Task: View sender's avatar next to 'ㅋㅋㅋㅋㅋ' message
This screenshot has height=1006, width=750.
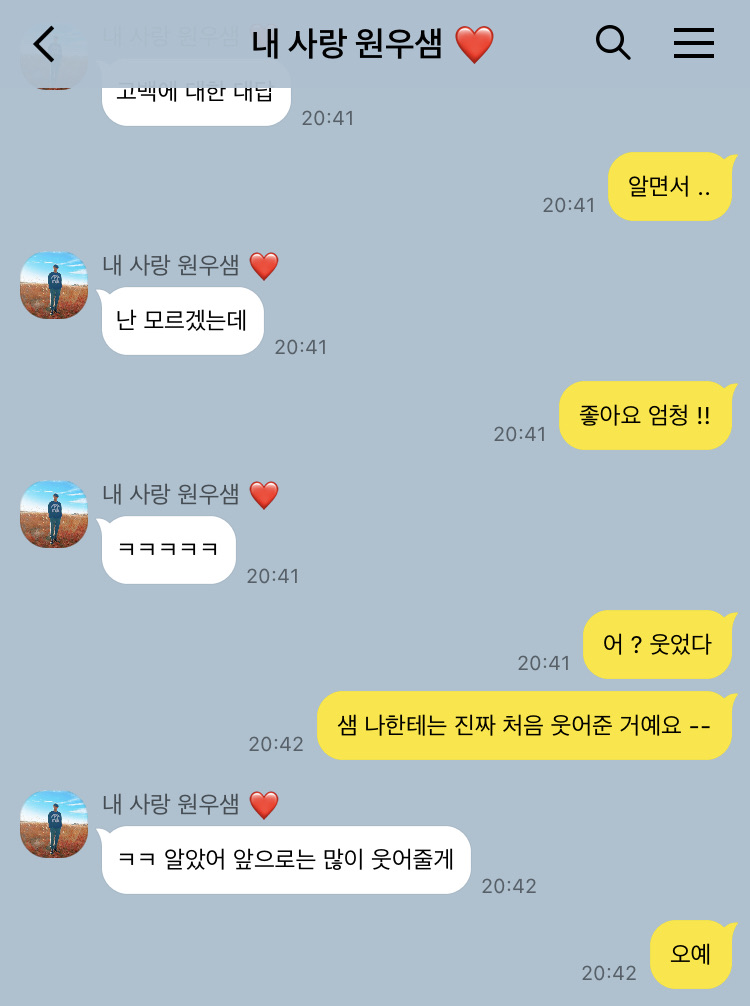Action: 54,514
